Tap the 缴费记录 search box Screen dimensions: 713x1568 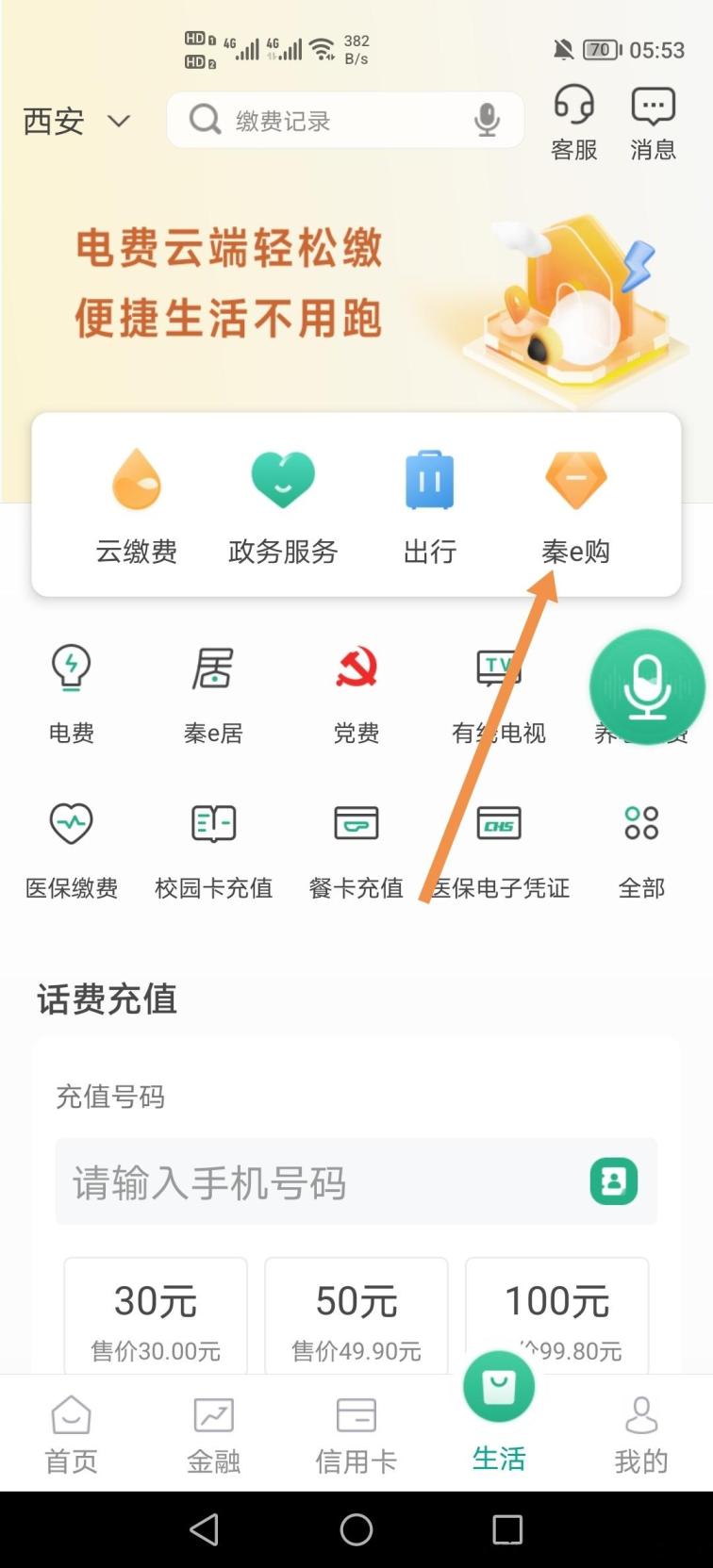pyautogui.click(x=345, y=120)
